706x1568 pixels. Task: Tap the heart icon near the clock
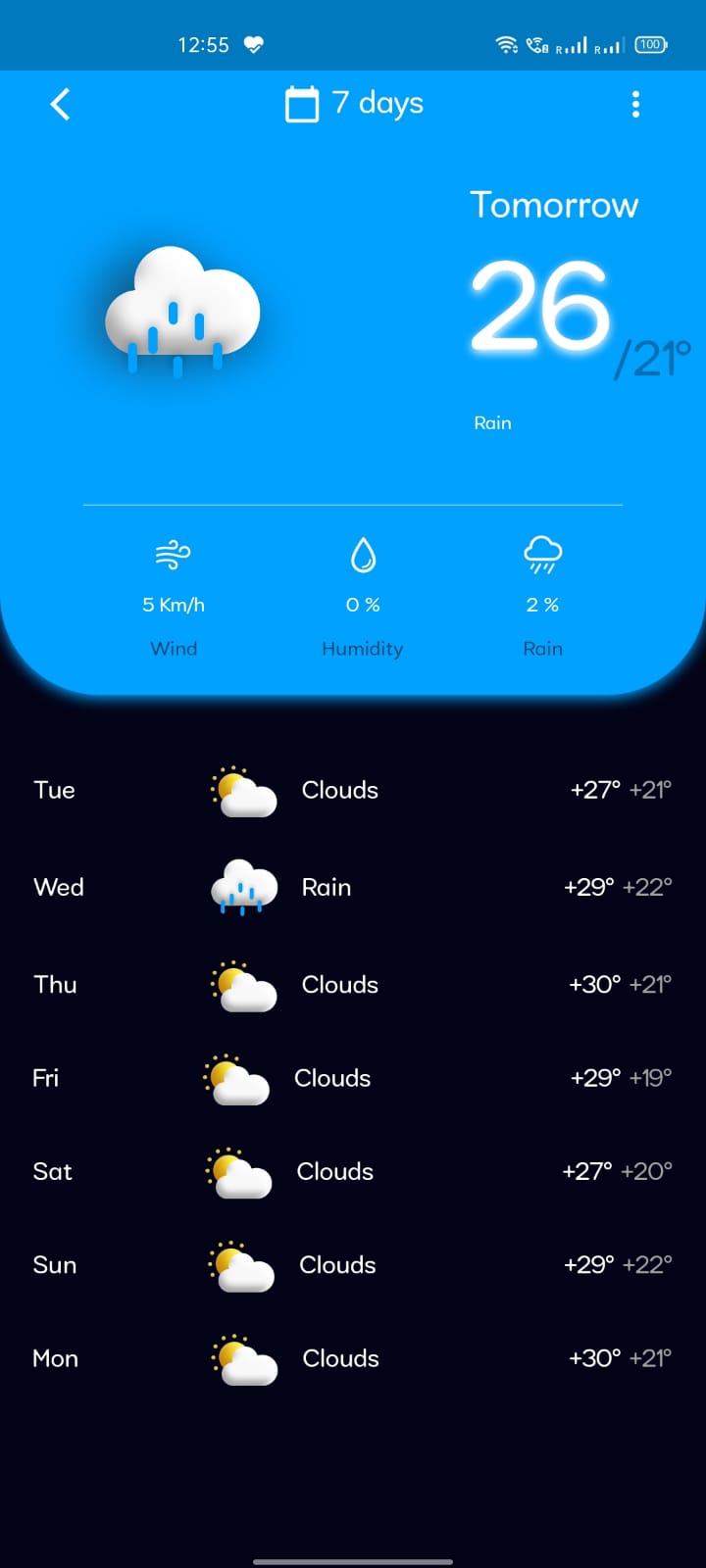coord(253,44)
